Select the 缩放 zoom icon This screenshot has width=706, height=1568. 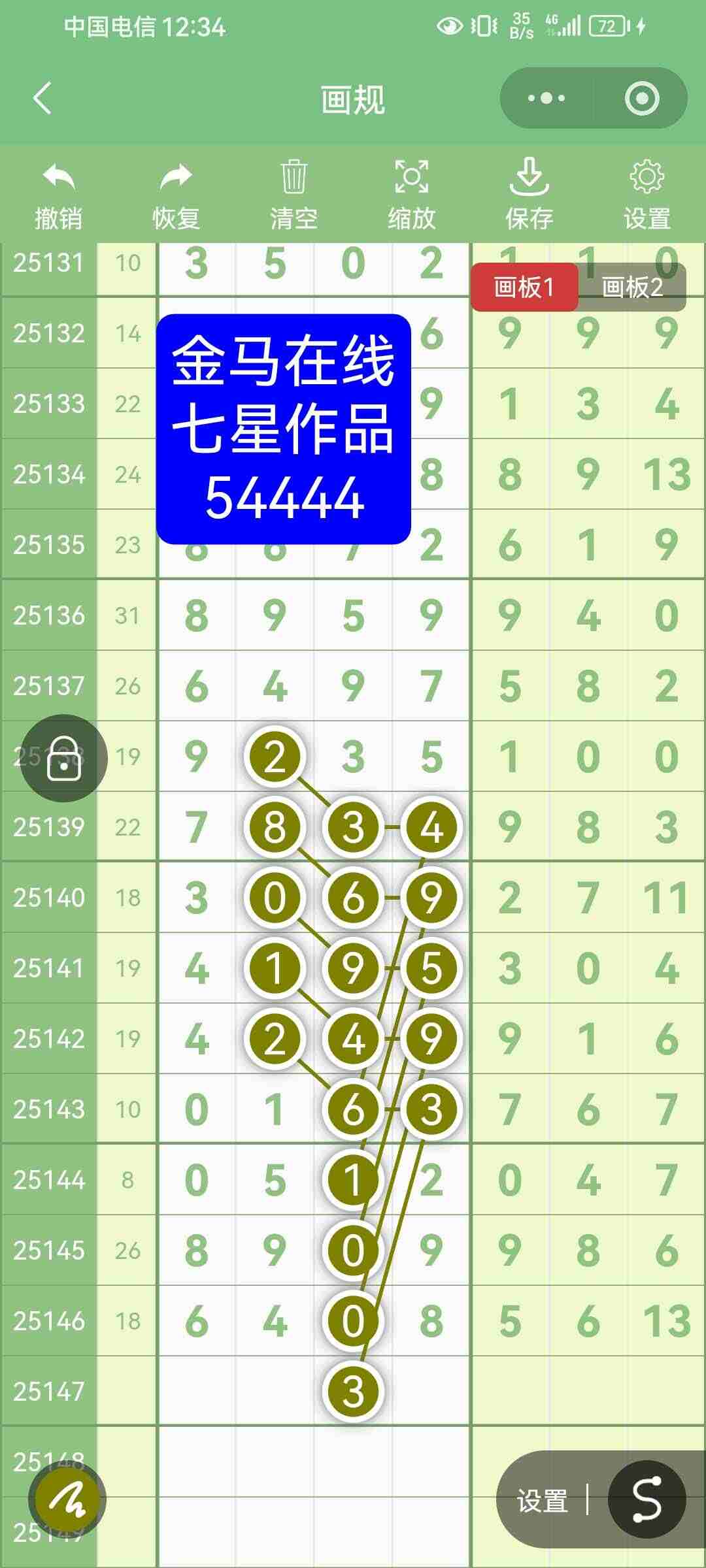pyautogui.click(x=411, y=176)
